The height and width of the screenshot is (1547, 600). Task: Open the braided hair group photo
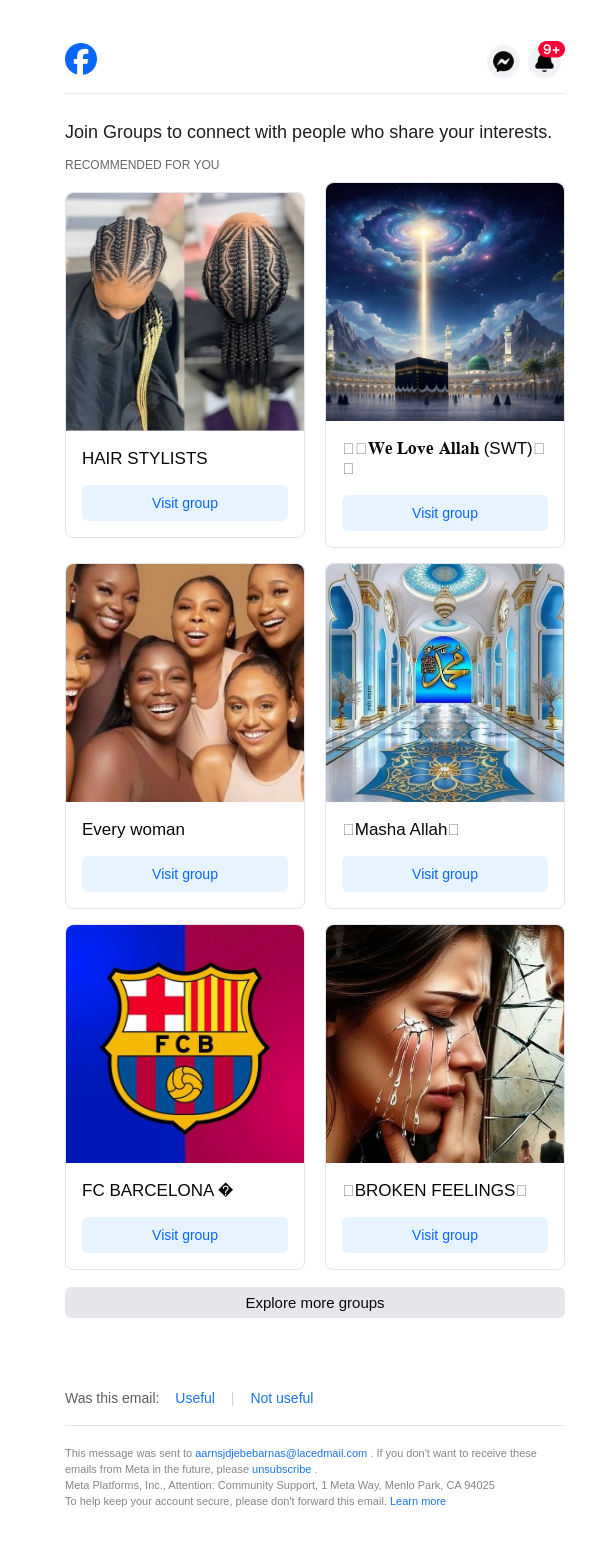pos(185,312)
